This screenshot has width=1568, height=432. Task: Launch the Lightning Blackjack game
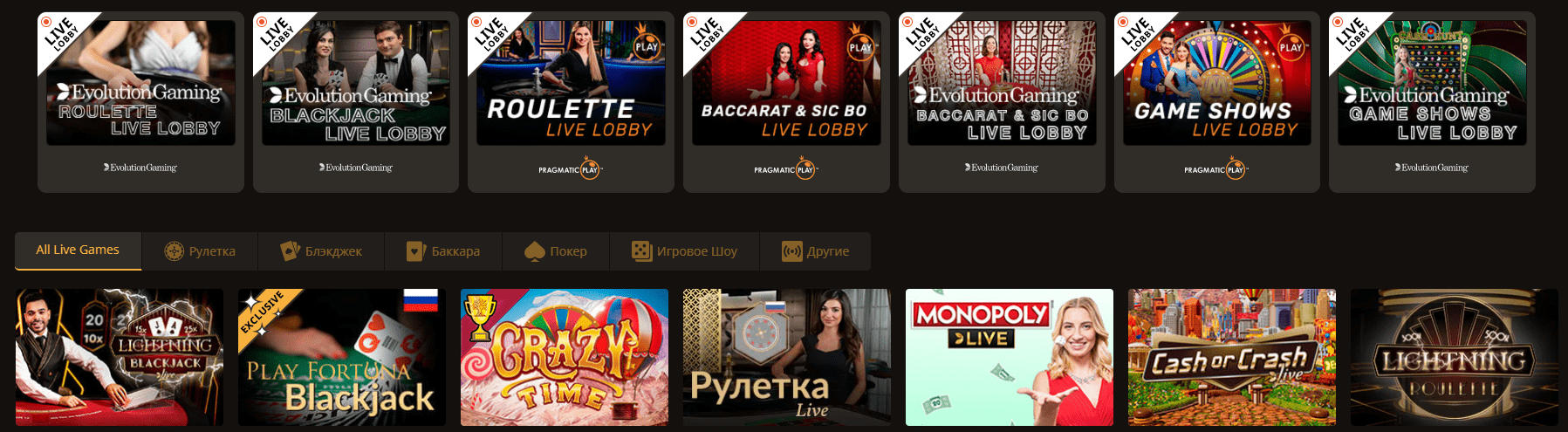click(120, 357)
